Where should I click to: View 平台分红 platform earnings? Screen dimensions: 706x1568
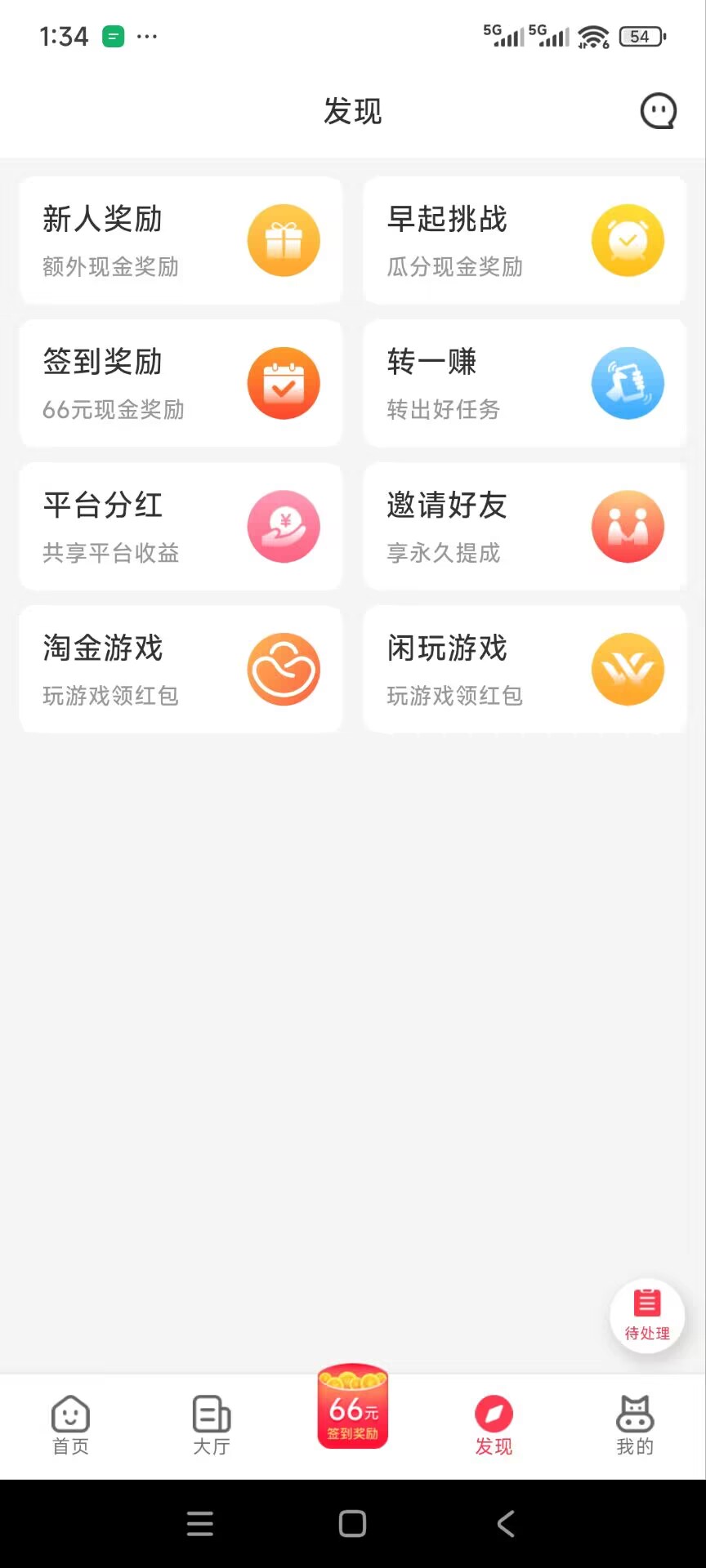pyautogui.click(x=181, y=527)
